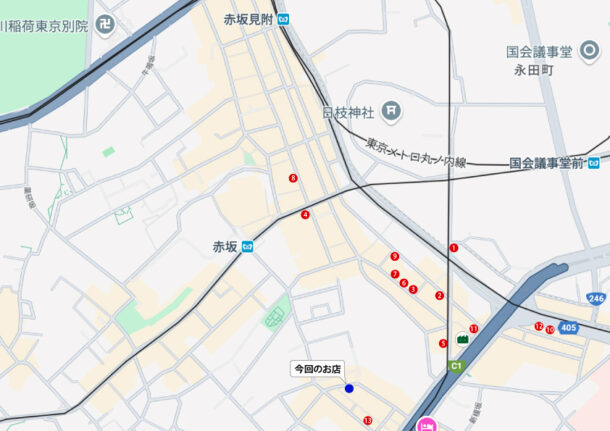Open red map marker number 12

538,326
